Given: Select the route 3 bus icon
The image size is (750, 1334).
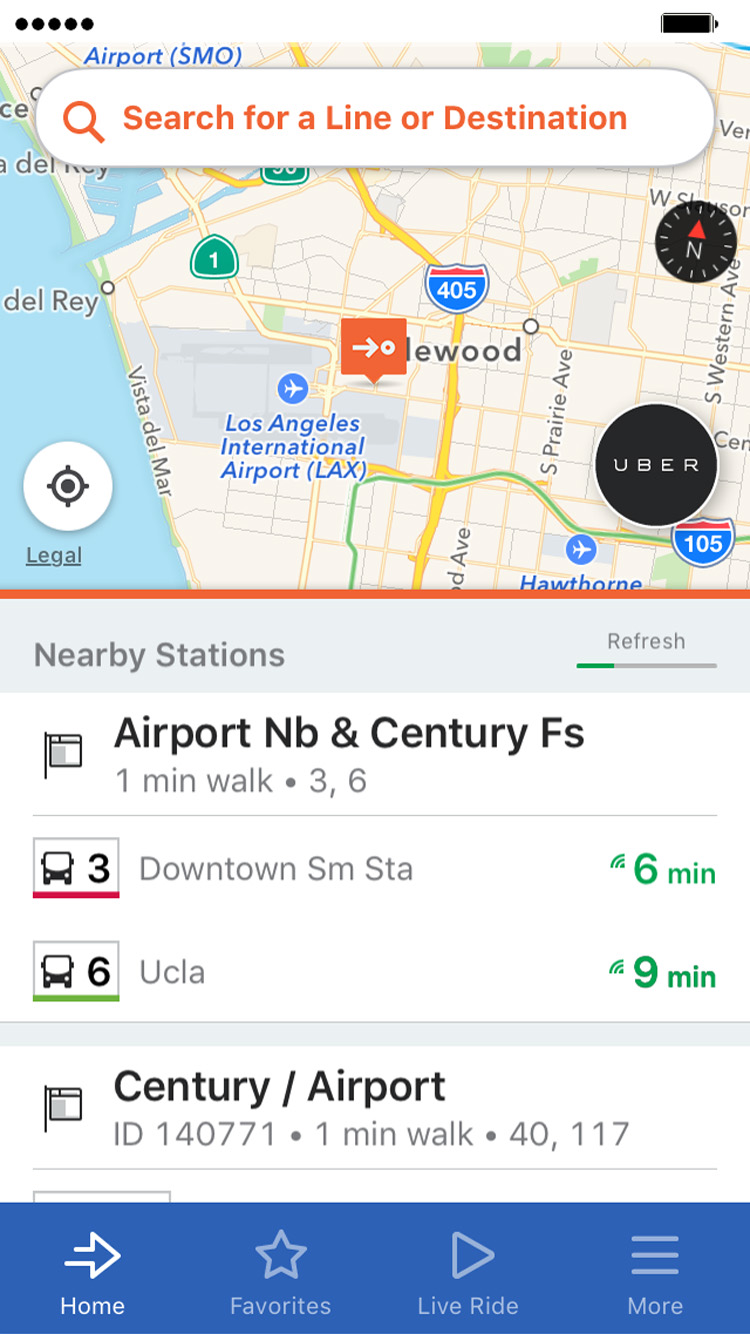Looking at the screenshot, I should pyautogui.click(x=75, y=868).
